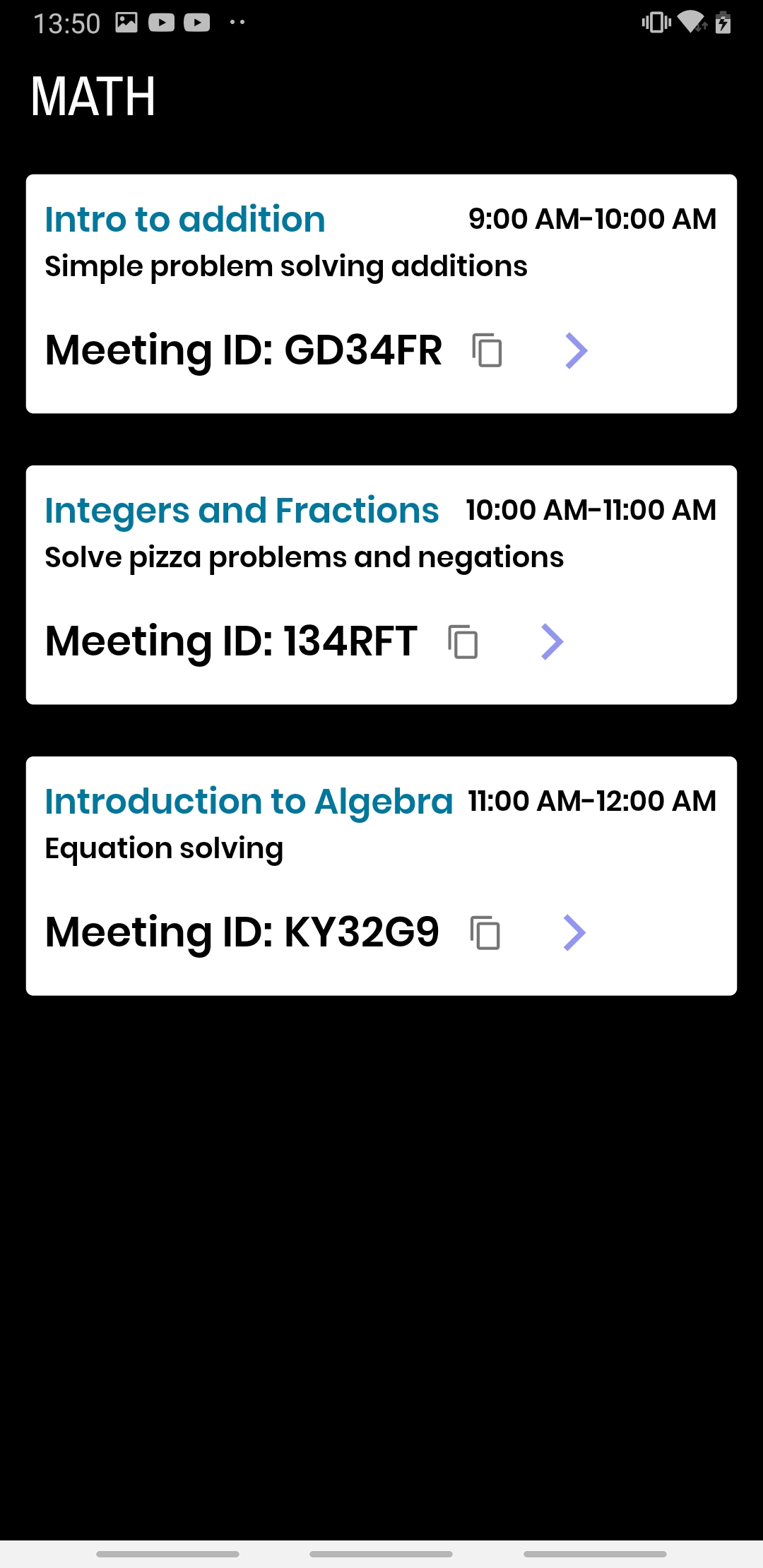
Task: Copy meeting ID GD34FR
Action: point(487,350)
